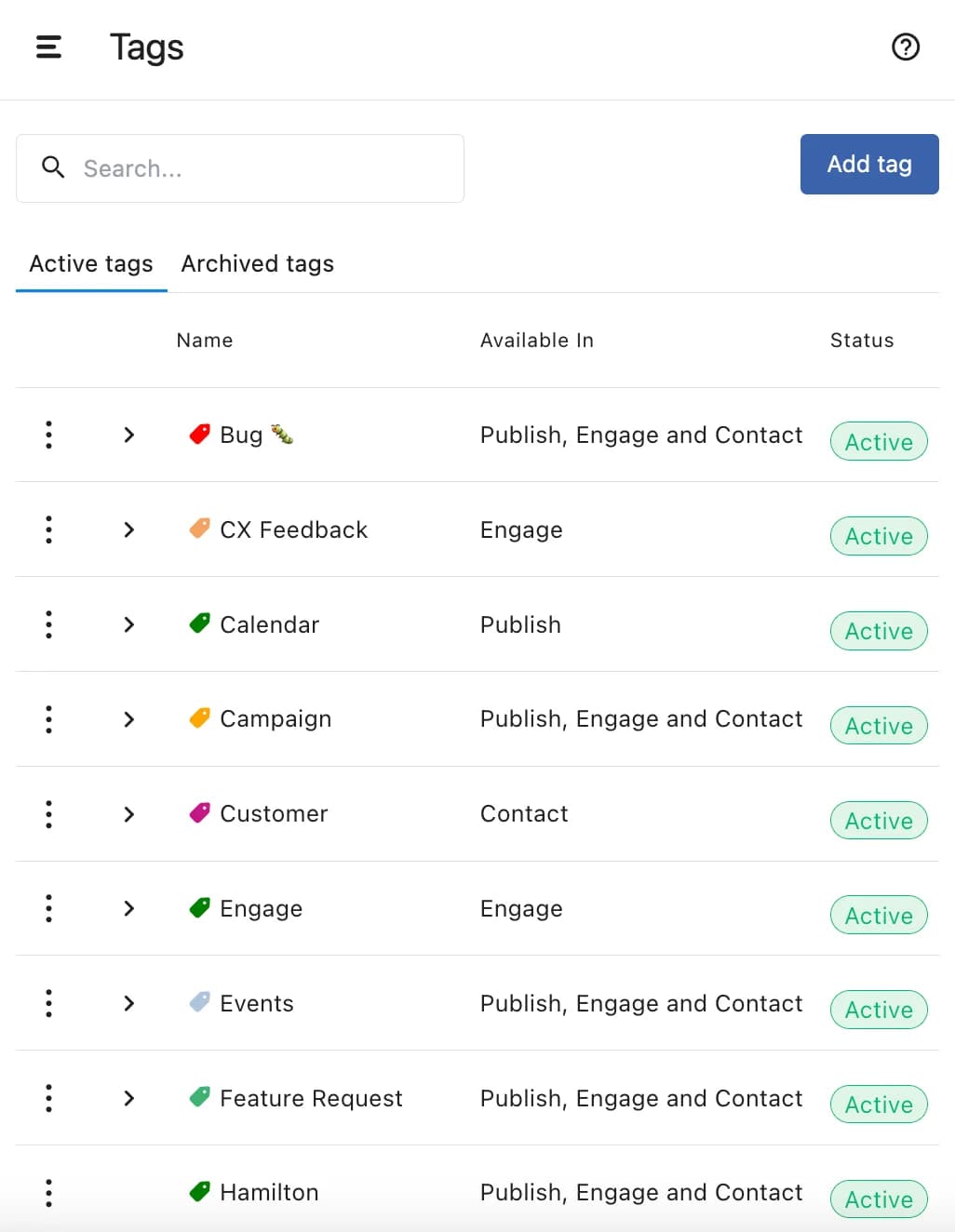Open the three-dot menu for CX Feedback
Viewport: 955px width, 1232px height.
pyautogui.click(x=48, y=529)
